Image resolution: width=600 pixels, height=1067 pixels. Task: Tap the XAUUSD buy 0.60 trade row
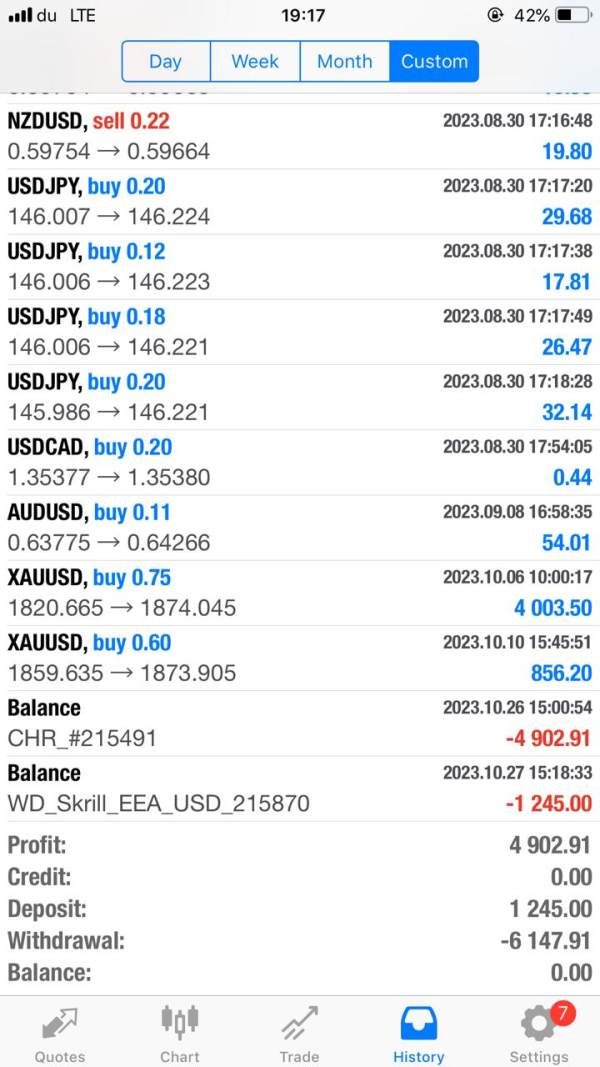pyautogui.click(x=300, y=659)
